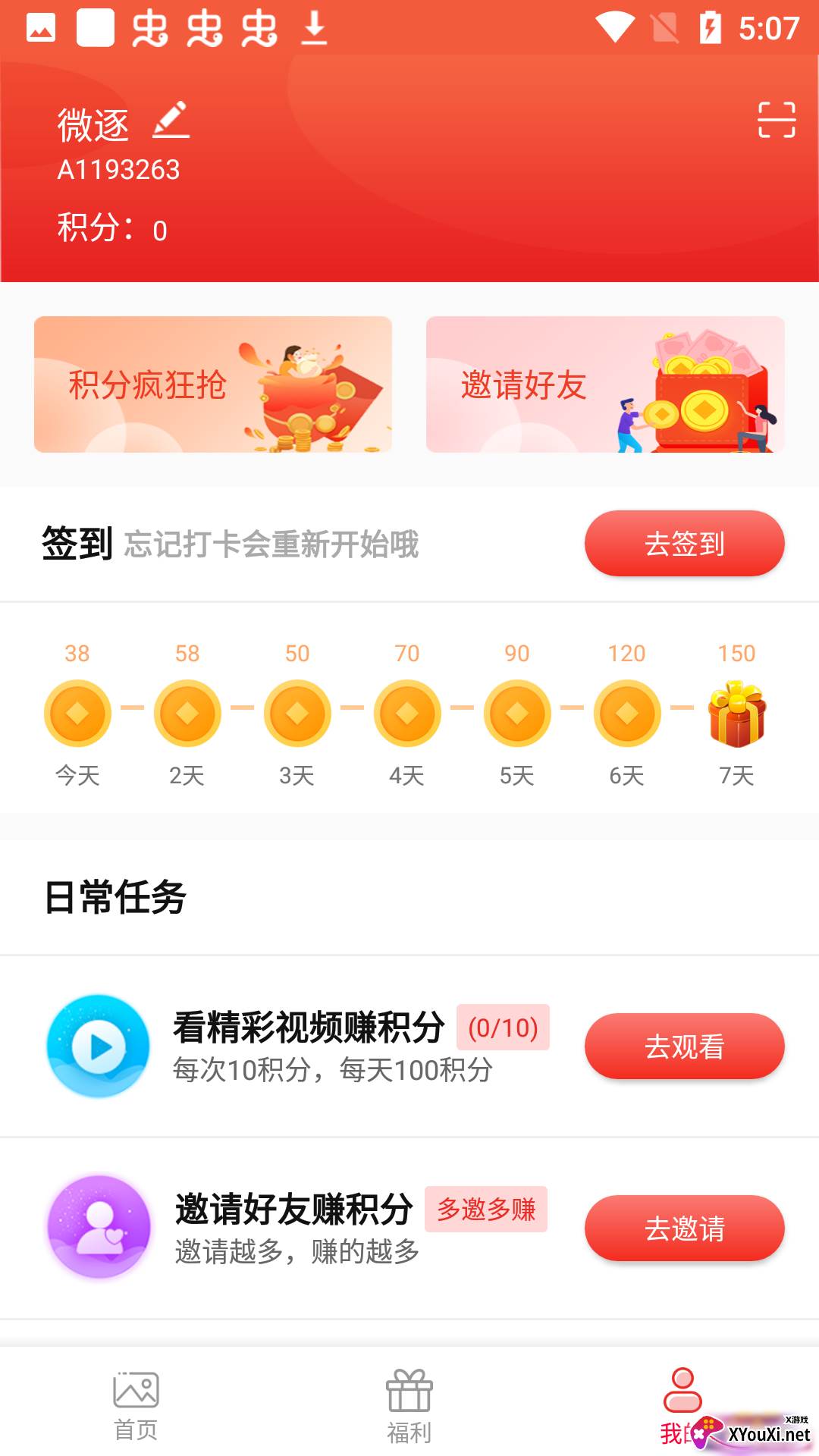The width and height of the screenshot is (819, 1456).
Task: Open the 邀请好友 banner
Action: pyautogui.click(x=605, y=384)
